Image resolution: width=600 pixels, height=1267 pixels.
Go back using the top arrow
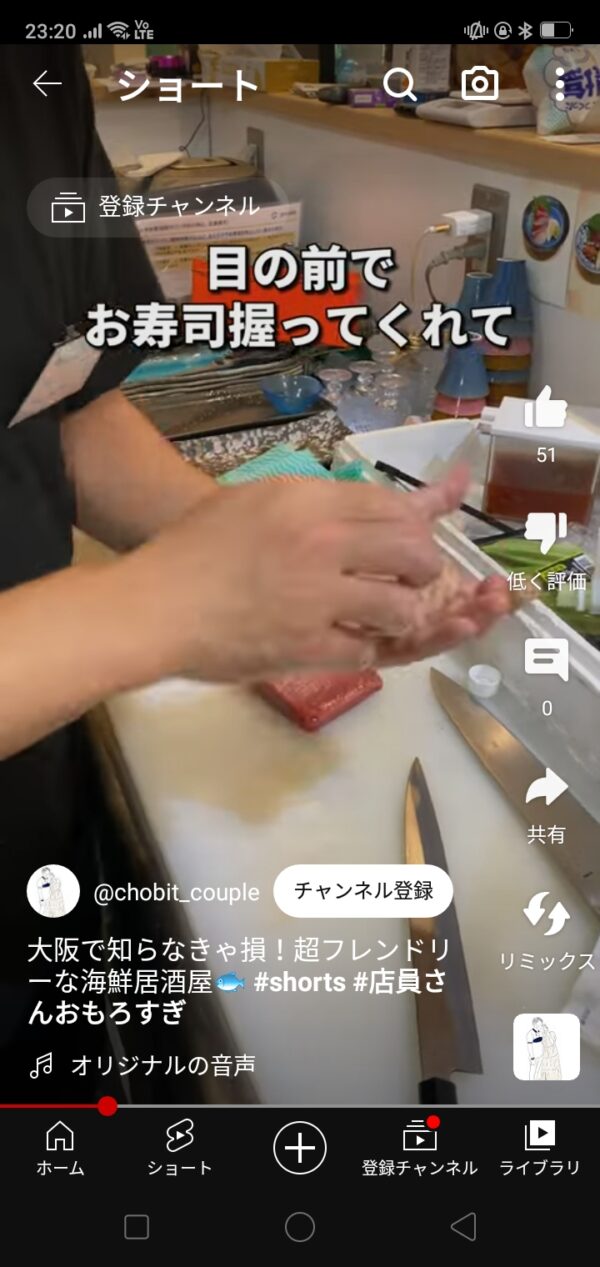tap(47, 84)
